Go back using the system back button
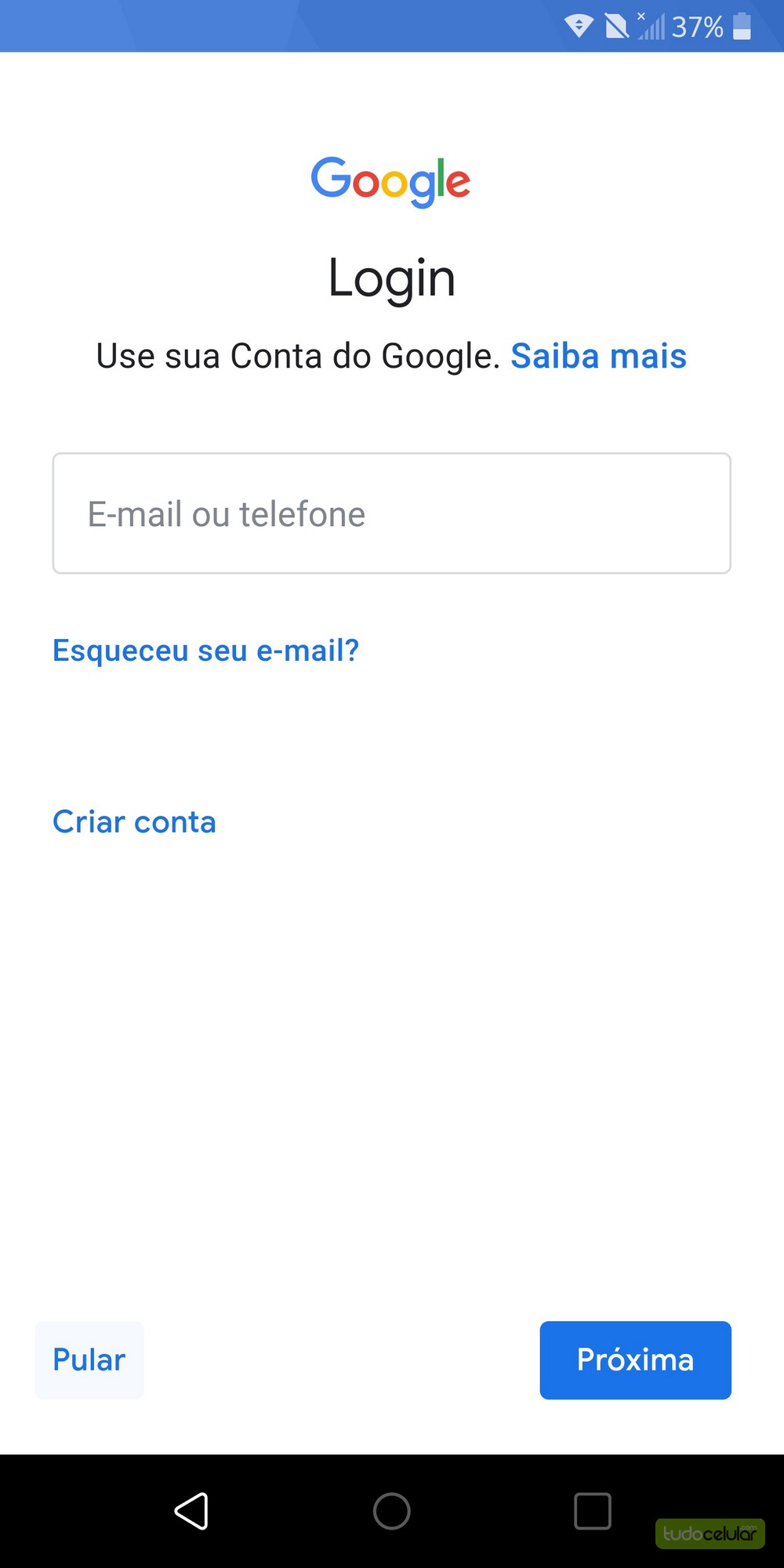This screenshot has height=1568, width=784. (191, 1511)
